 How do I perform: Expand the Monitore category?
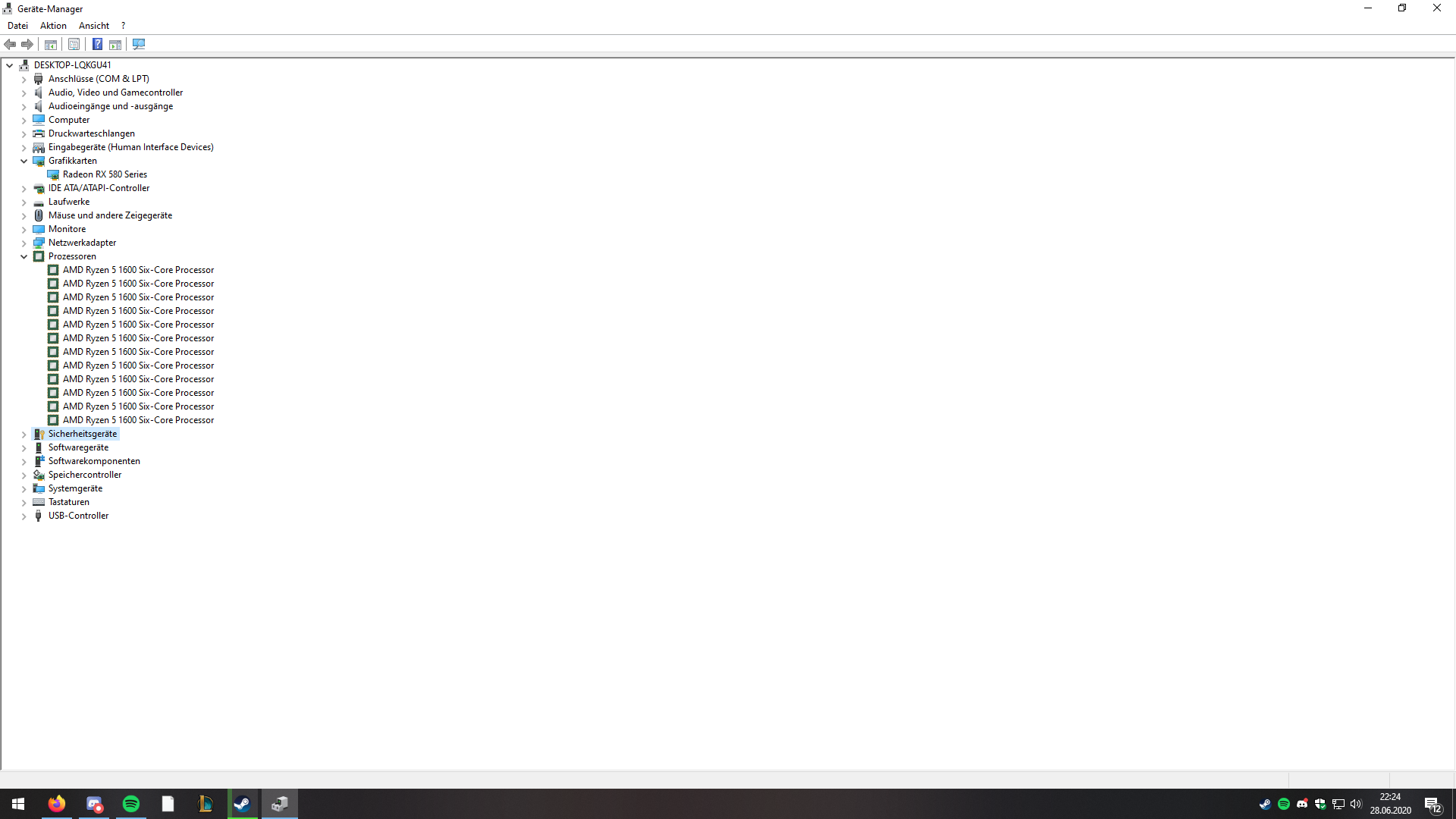[x=24, y=229]
